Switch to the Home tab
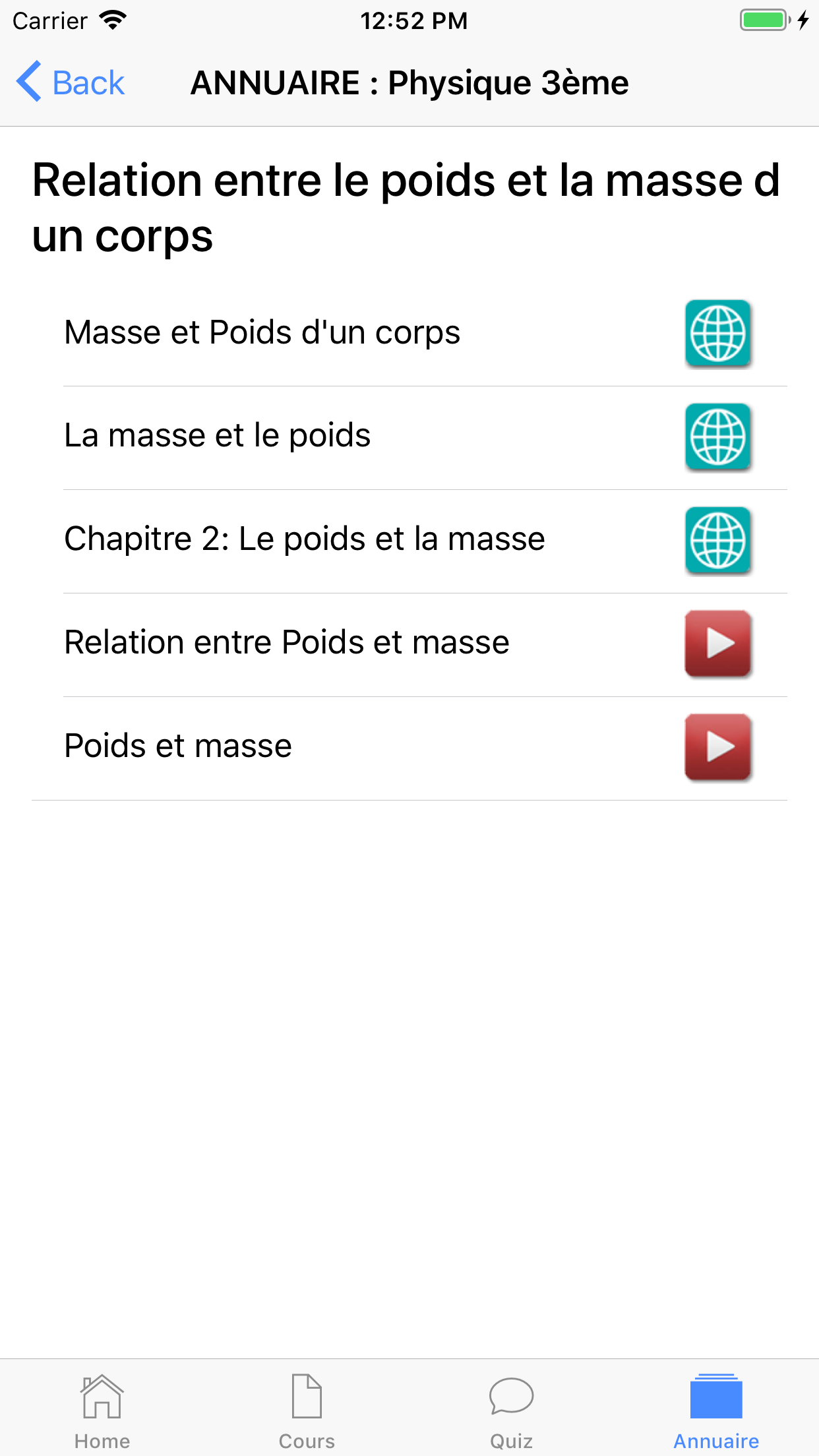 pyautogui.click(x=102, y=1410)
